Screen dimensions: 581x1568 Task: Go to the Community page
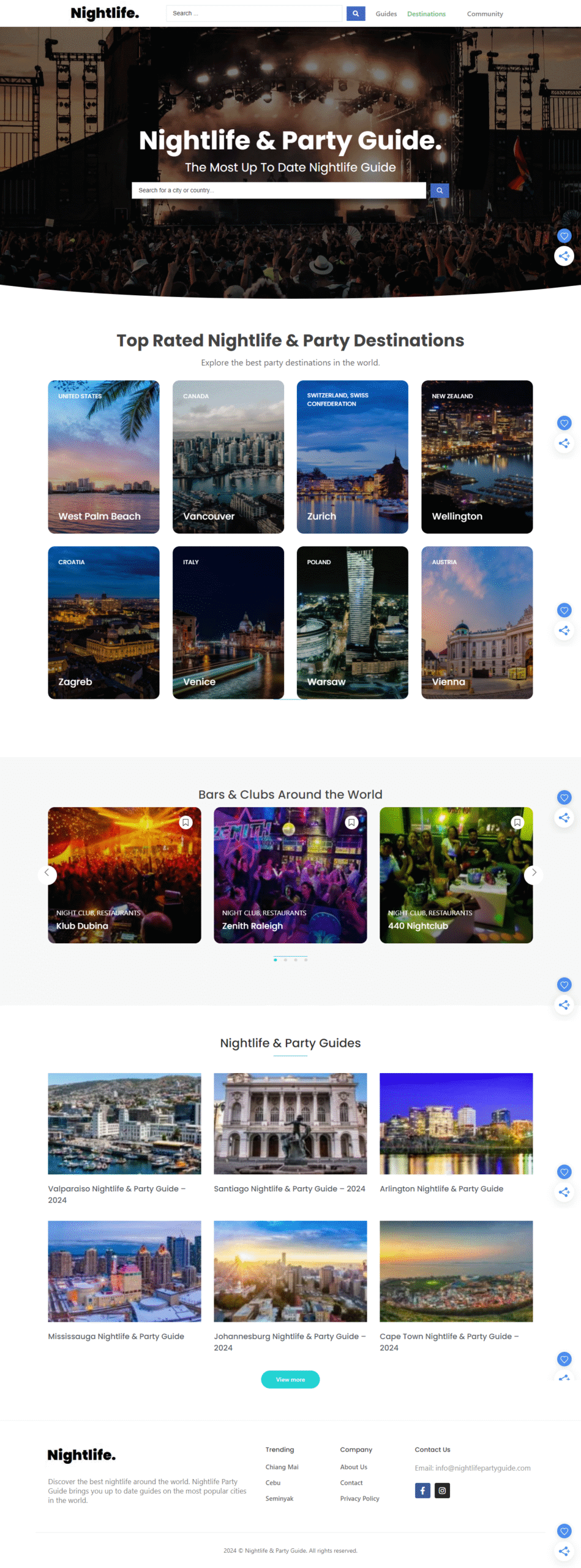[x=484, y=13]
